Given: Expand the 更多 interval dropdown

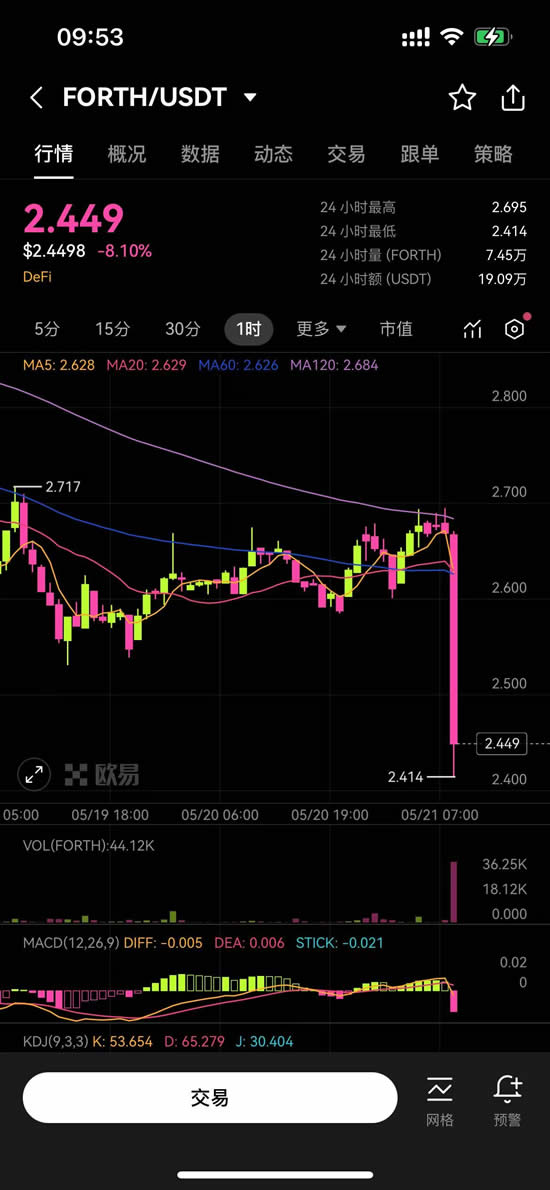Looking at the screenshot, I should pyautogui.click(x=321, y=329).
